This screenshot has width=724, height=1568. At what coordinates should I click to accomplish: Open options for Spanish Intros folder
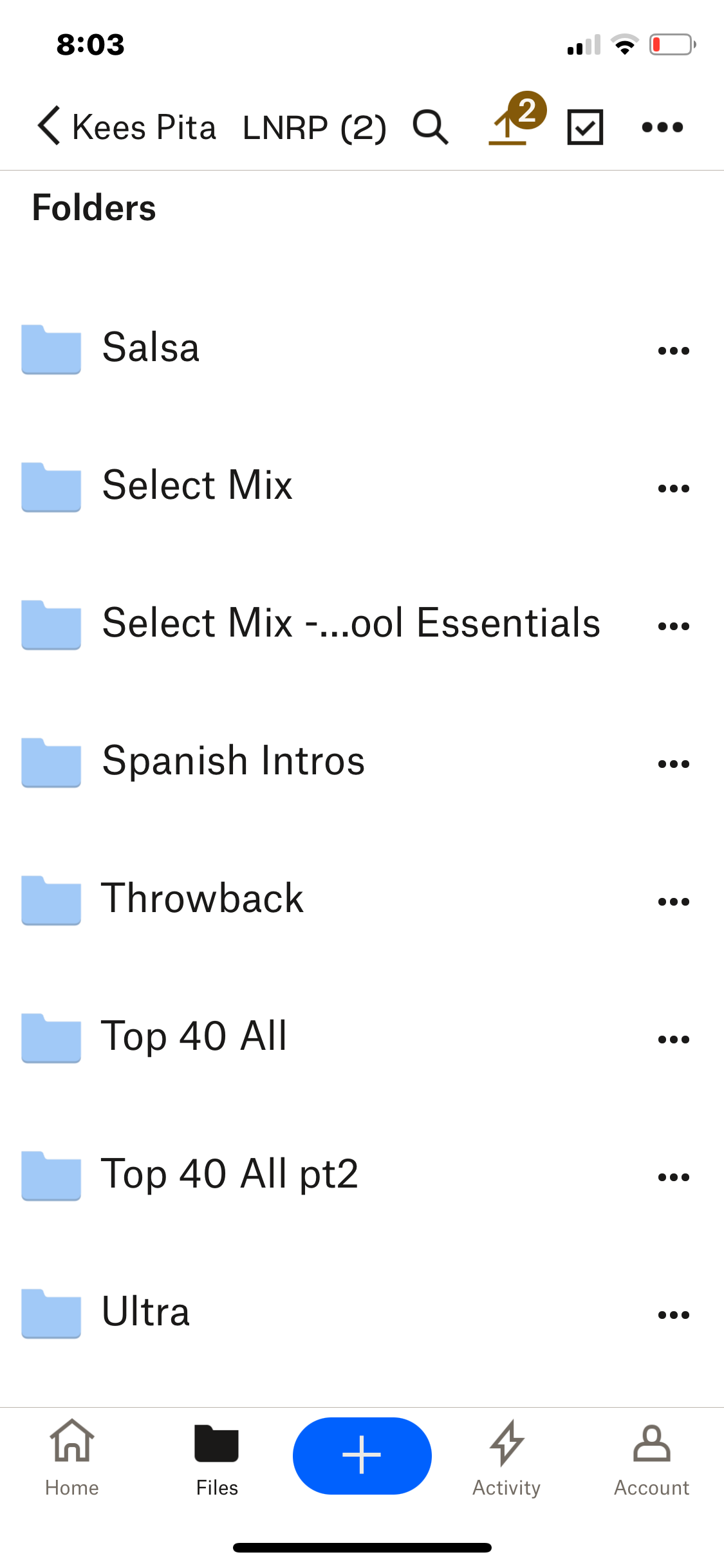pyautogui.click(x=673, y=763)
